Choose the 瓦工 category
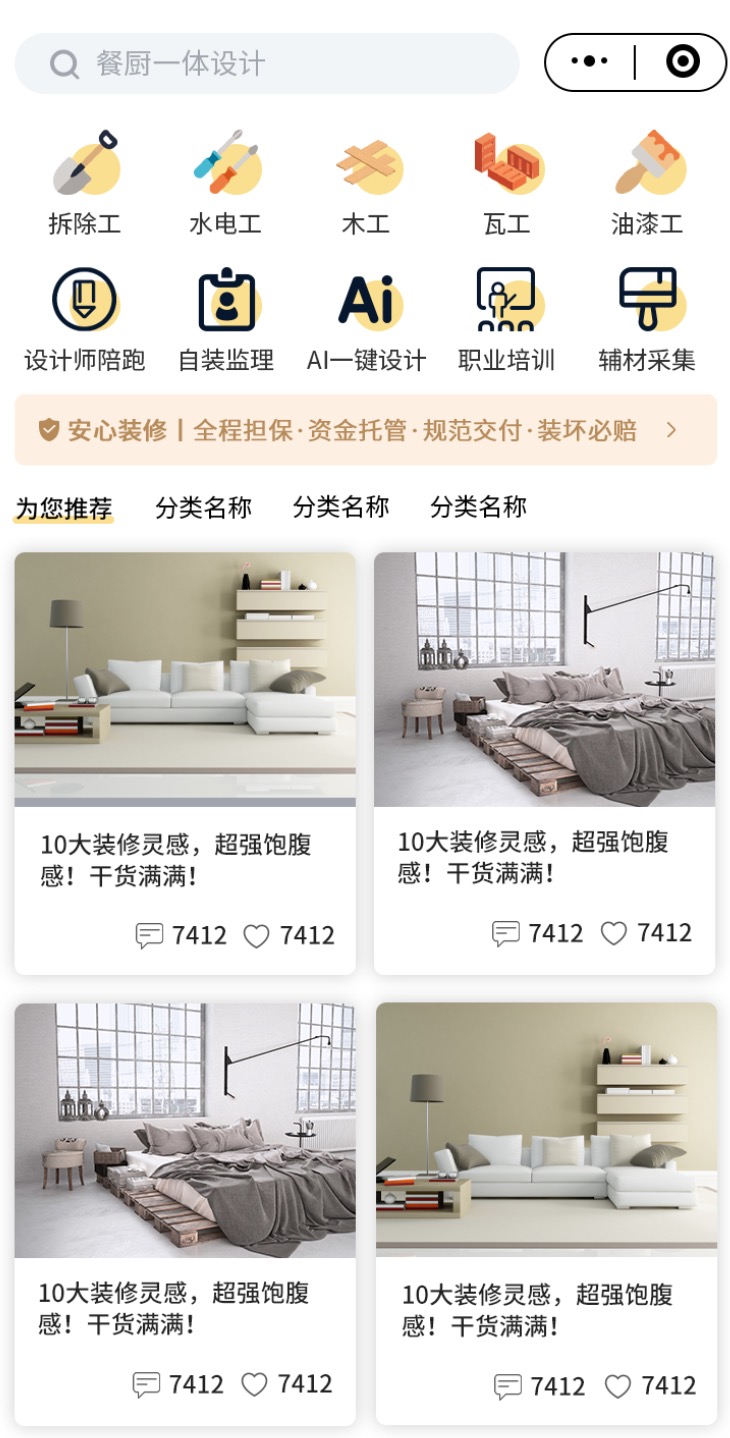This screenshot has width=730, height=1438. pos(507,183)
